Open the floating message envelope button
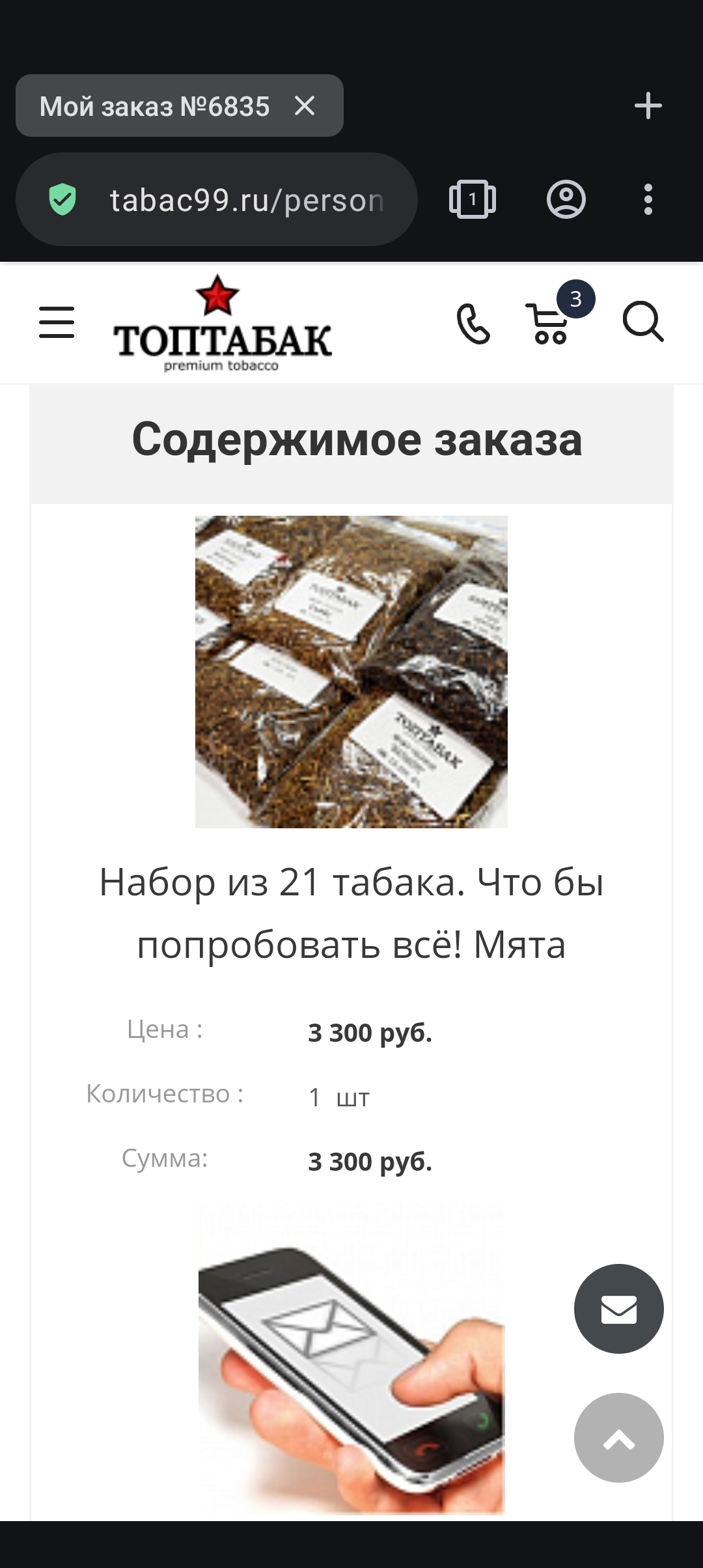 pyautogui.click(x=618, y=1309)
